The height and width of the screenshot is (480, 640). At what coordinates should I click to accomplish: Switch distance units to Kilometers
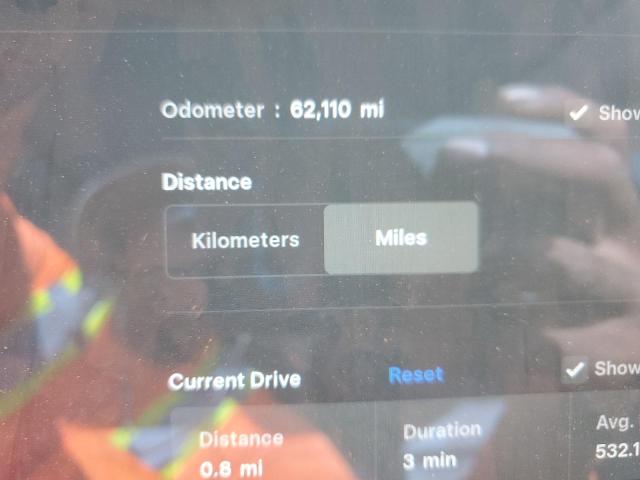pos(245,240)
